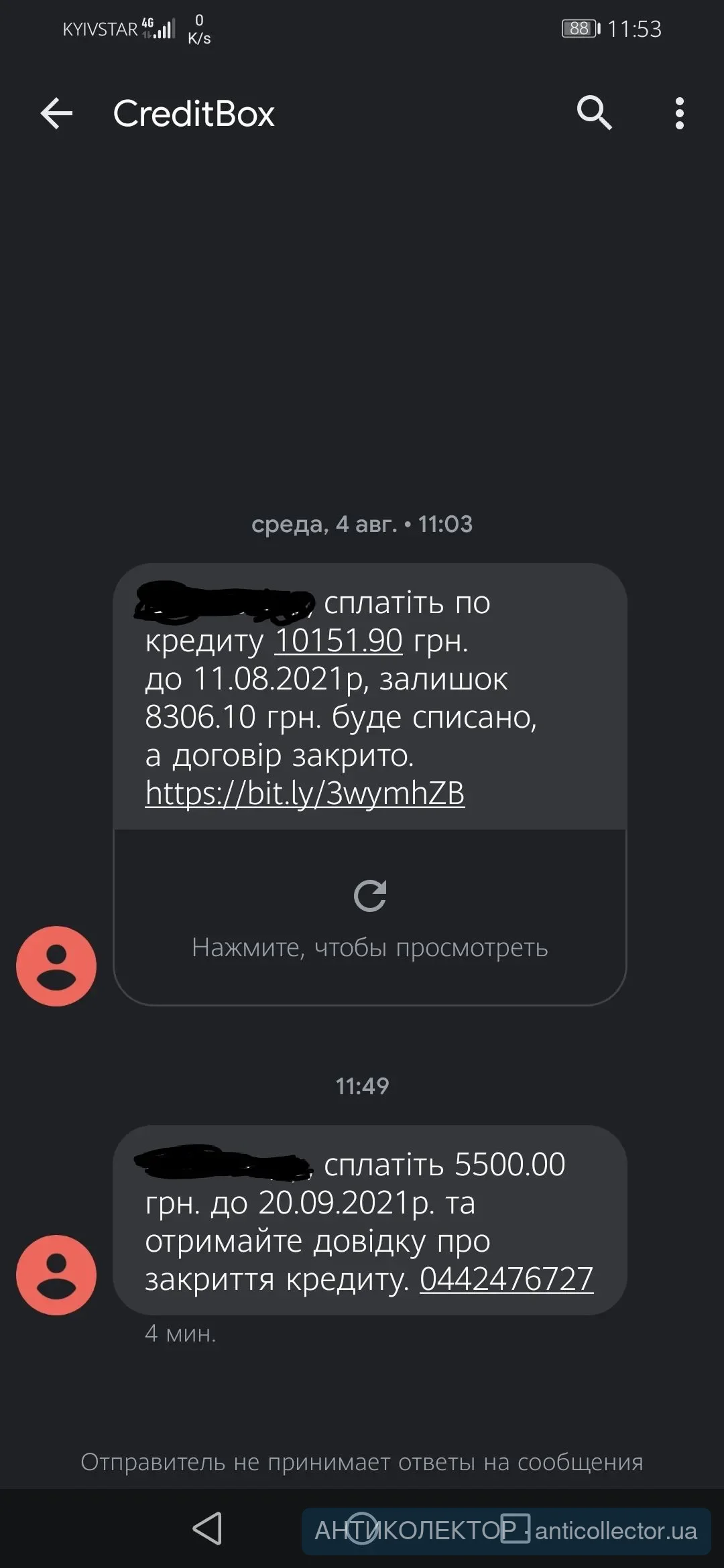
Task: Open the contact avatar beside the 11:49 message
Action: (x=56, y=1275)
